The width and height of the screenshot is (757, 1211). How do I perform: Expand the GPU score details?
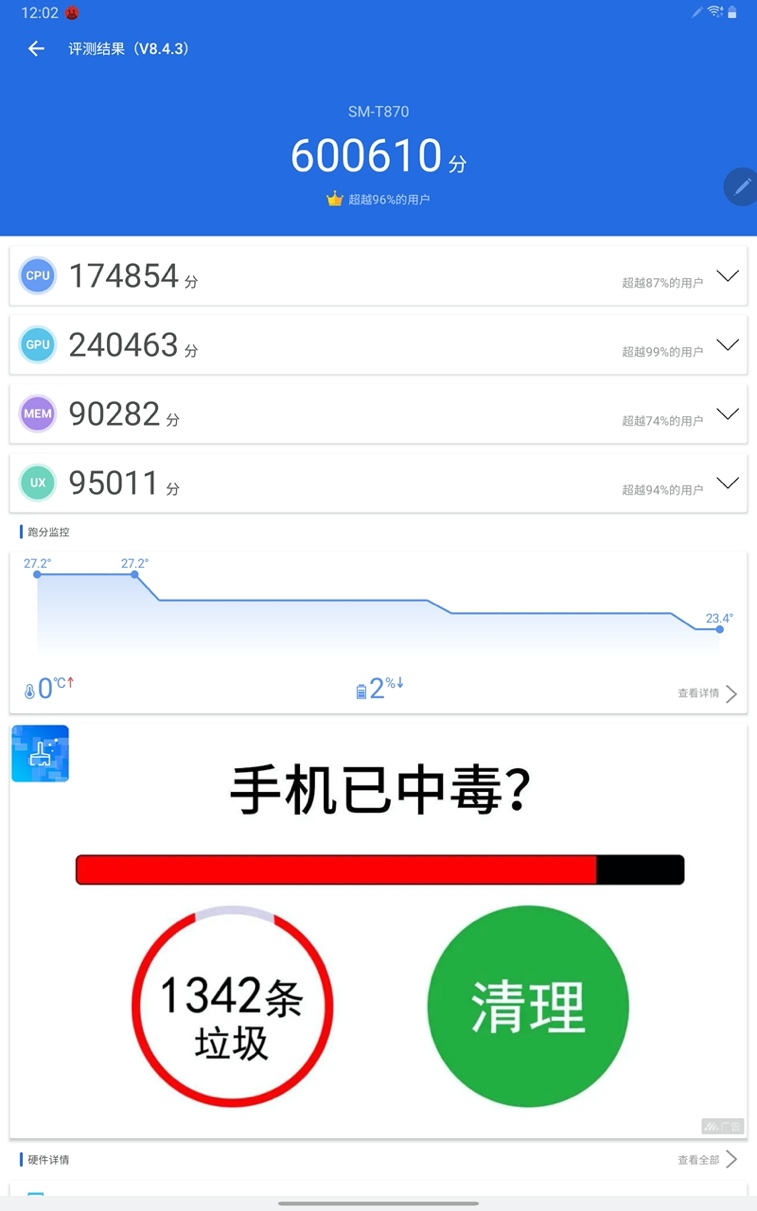(728, 344)
